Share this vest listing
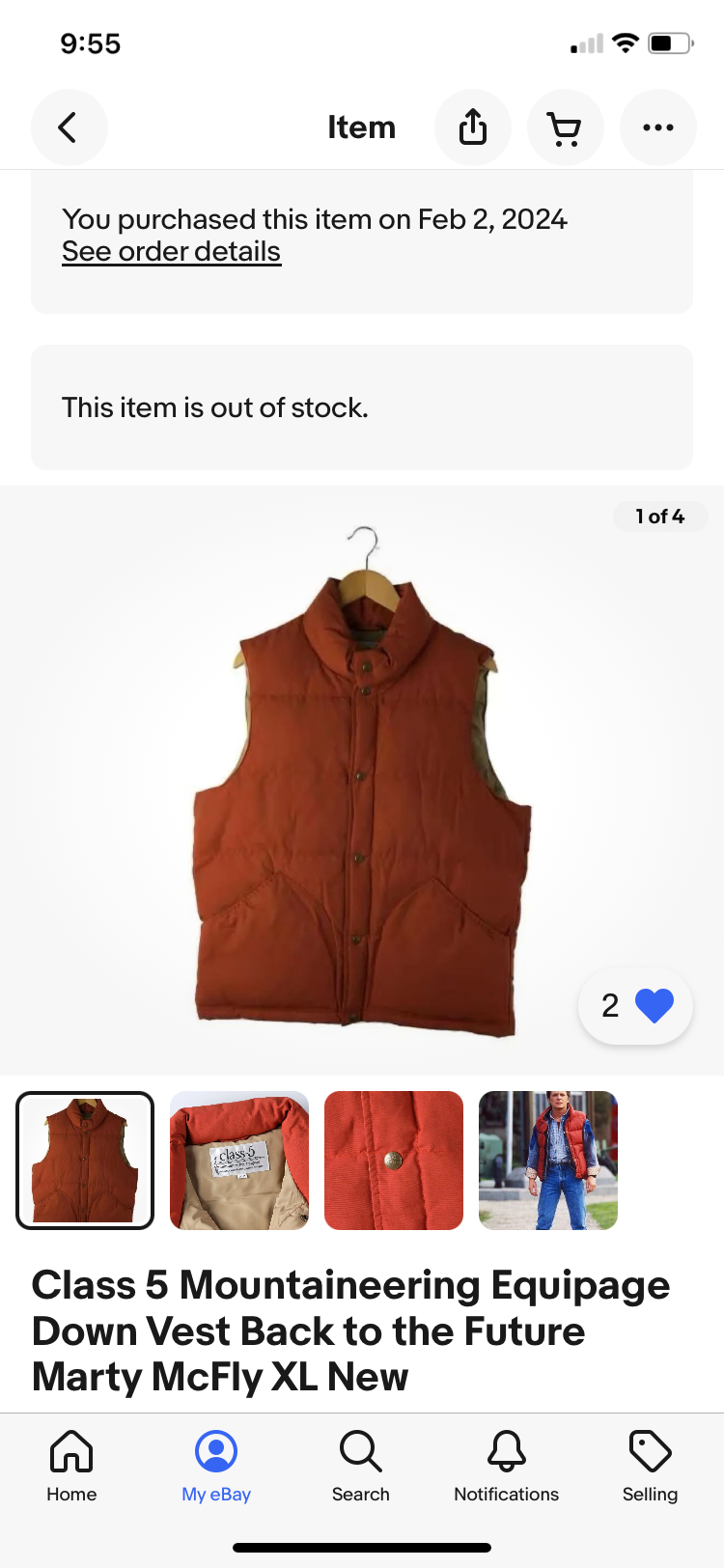The width and height of the screenshot is (724, 1568). pyautogui.click(x=472, y=127)
